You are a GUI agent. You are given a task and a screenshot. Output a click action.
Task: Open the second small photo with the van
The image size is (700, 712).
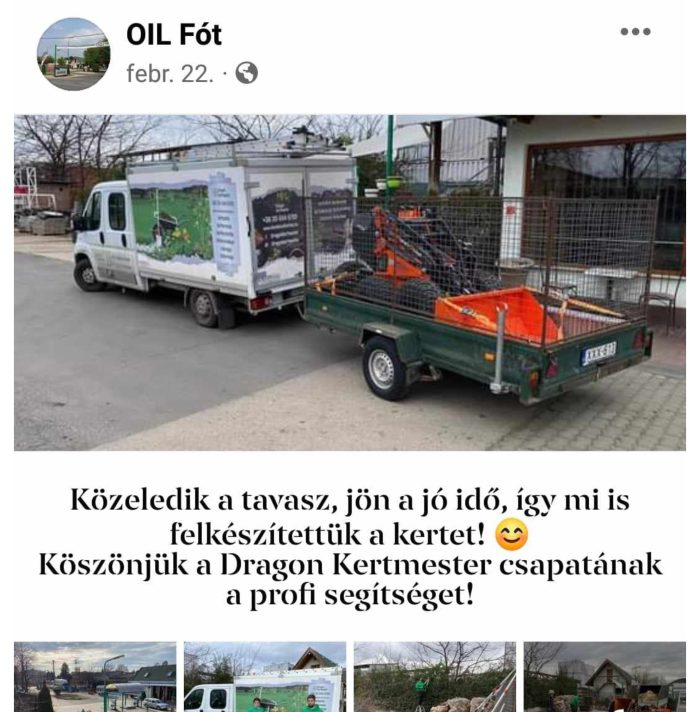tap(265, 677)
